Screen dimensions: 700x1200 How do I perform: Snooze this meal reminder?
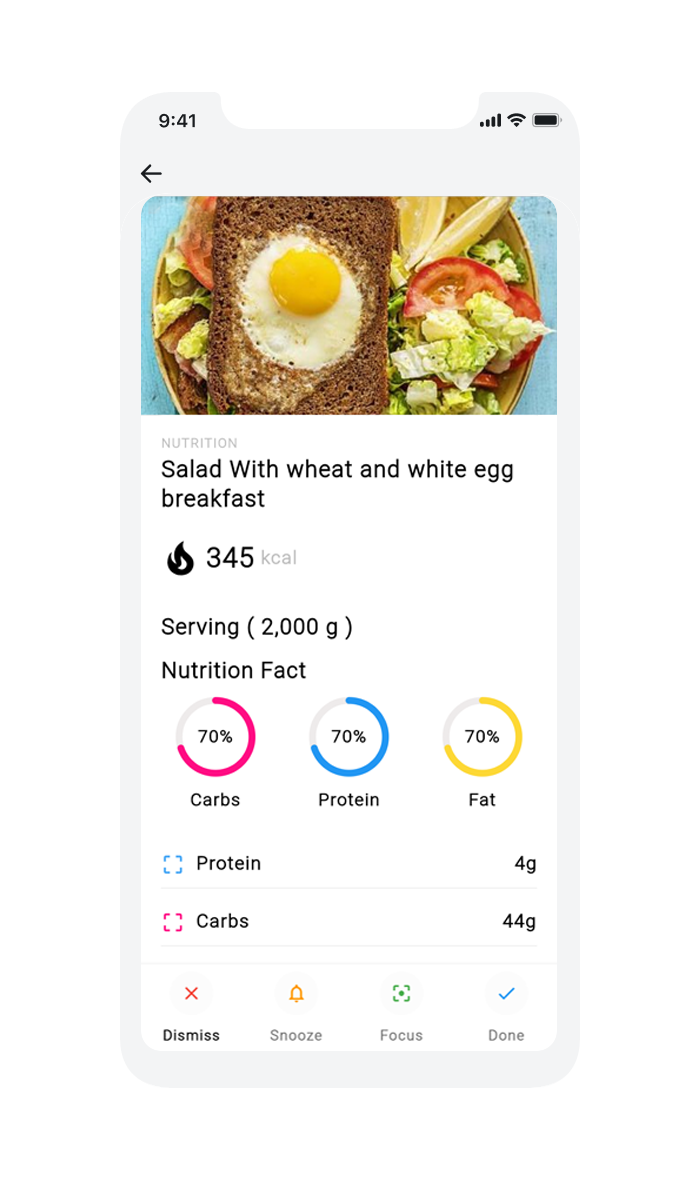(x=296, y=1008)
